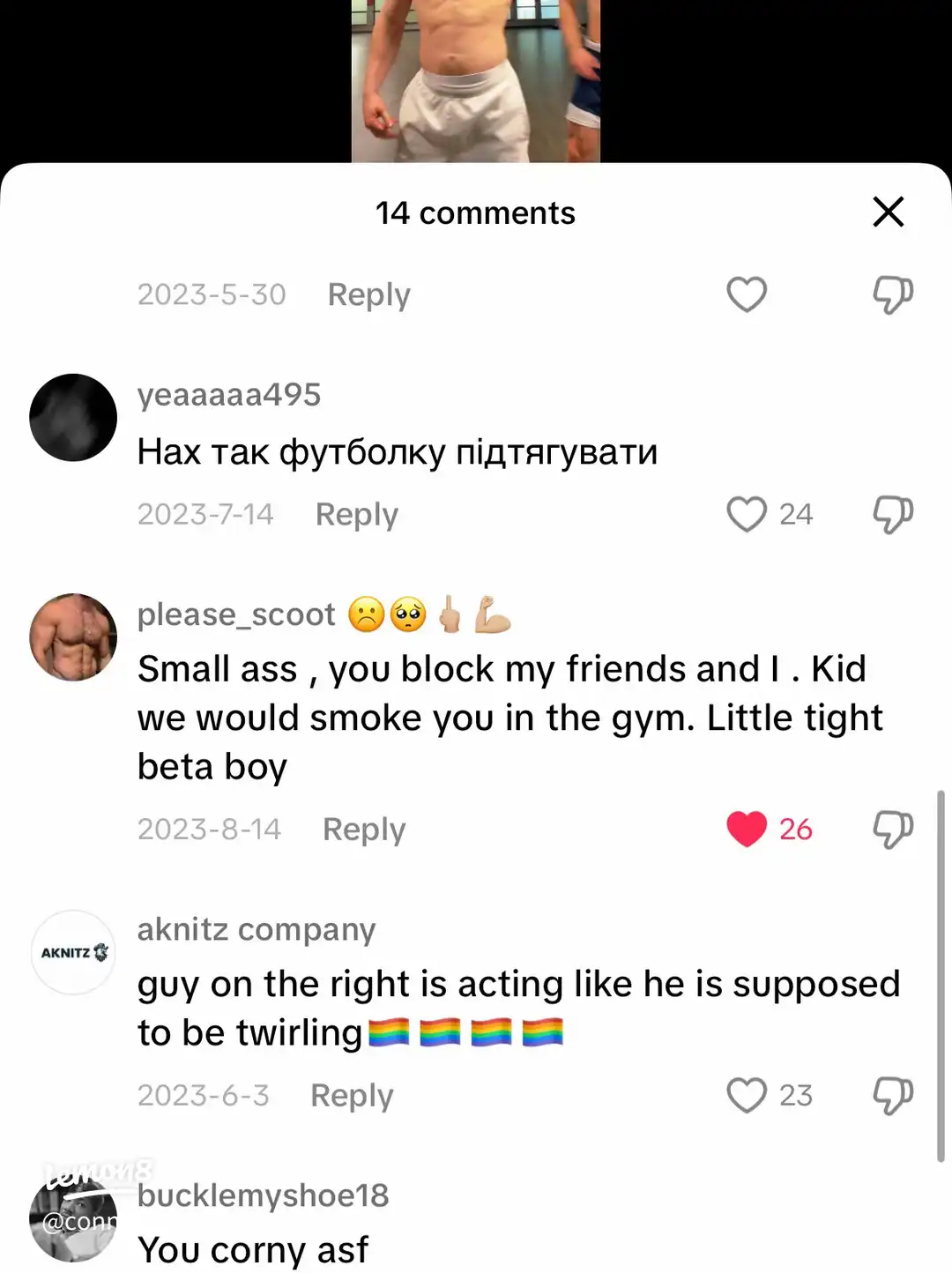Open aknitz company's profile avatar

[x=73, y=952]
